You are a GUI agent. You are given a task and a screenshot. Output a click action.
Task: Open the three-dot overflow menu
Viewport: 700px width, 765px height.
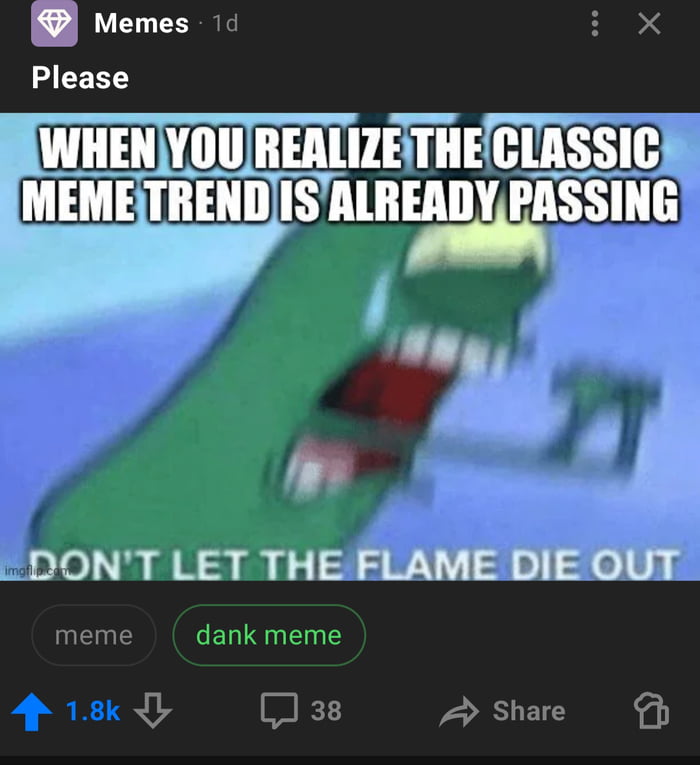pos(595,24)
